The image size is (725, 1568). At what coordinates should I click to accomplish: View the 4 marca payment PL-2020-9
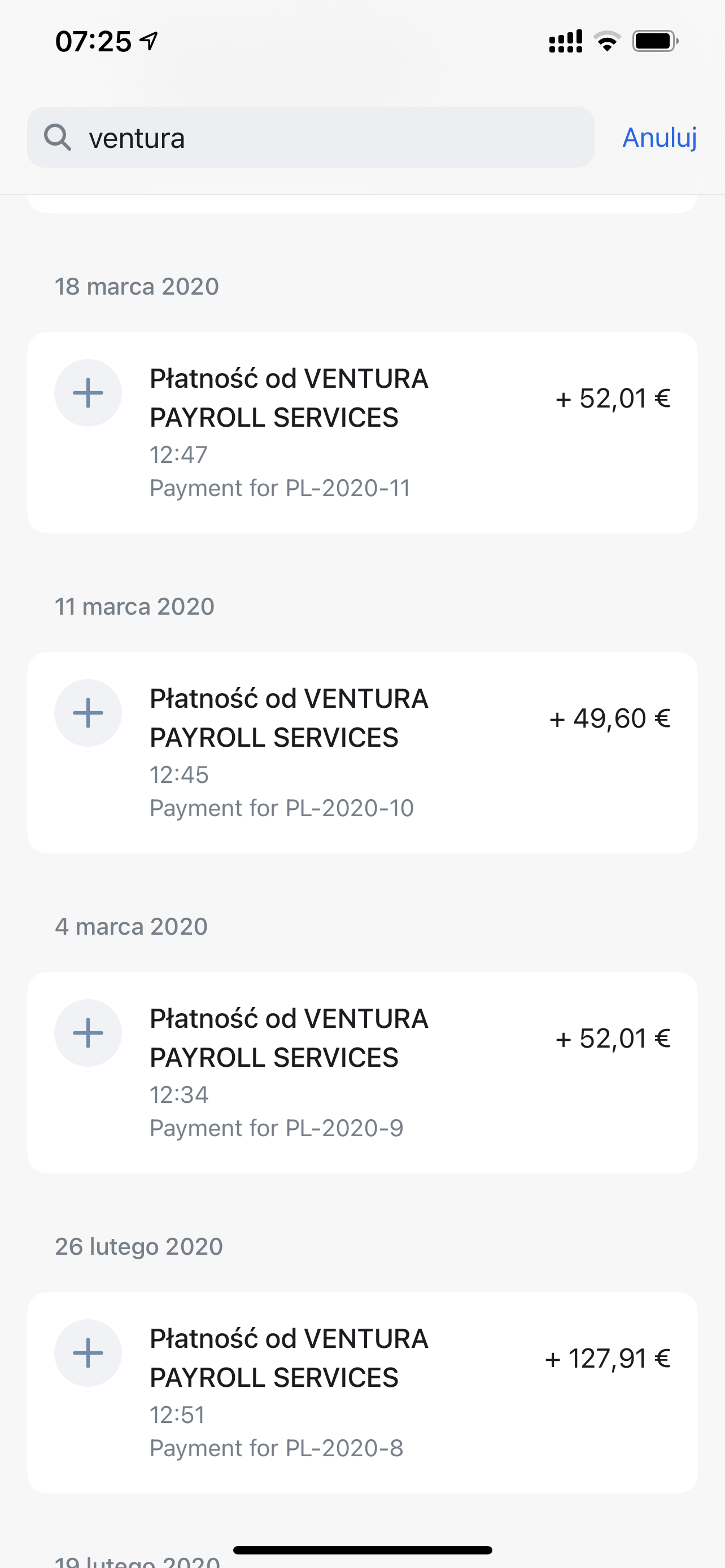362,1073
